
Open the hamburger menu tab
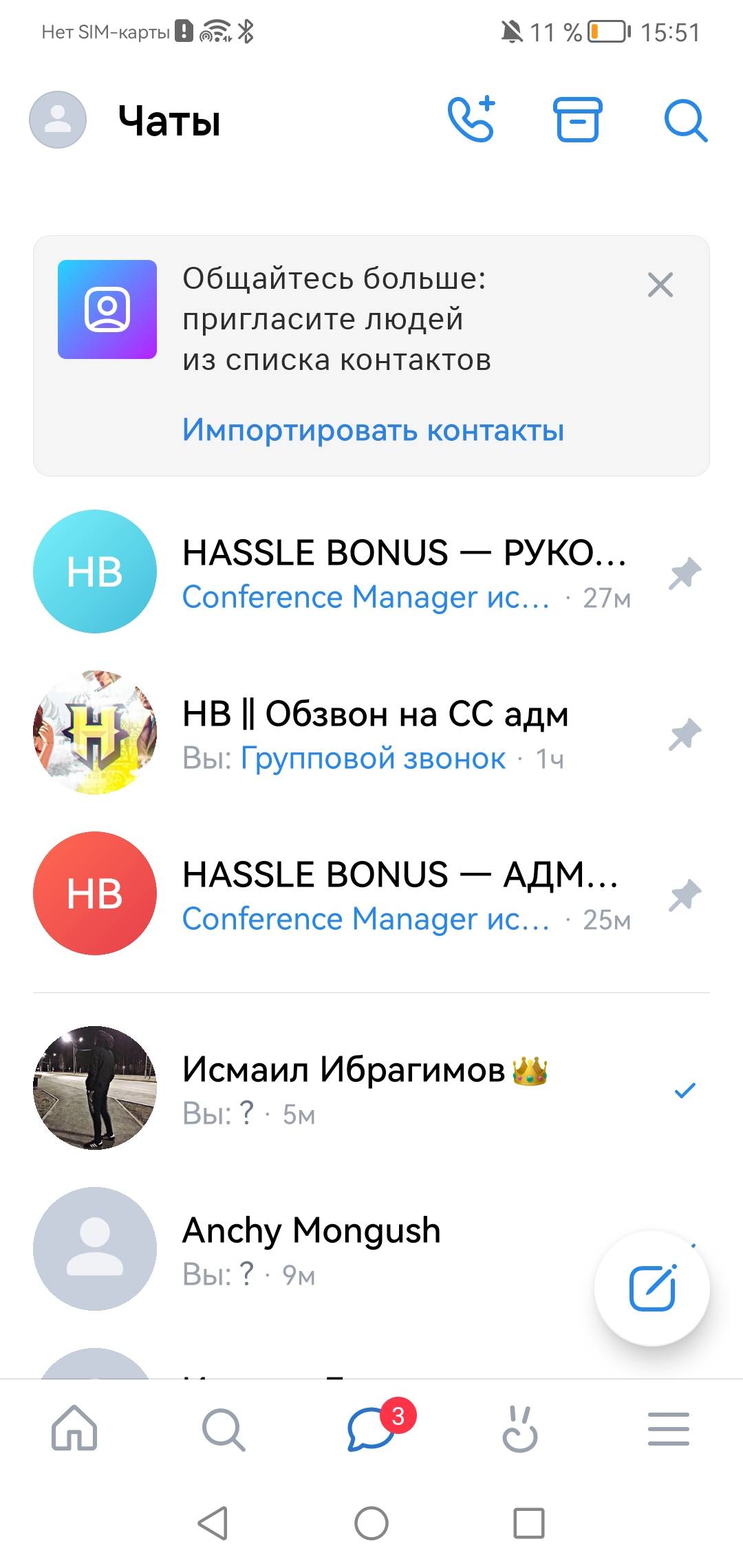click(669, 1429)
